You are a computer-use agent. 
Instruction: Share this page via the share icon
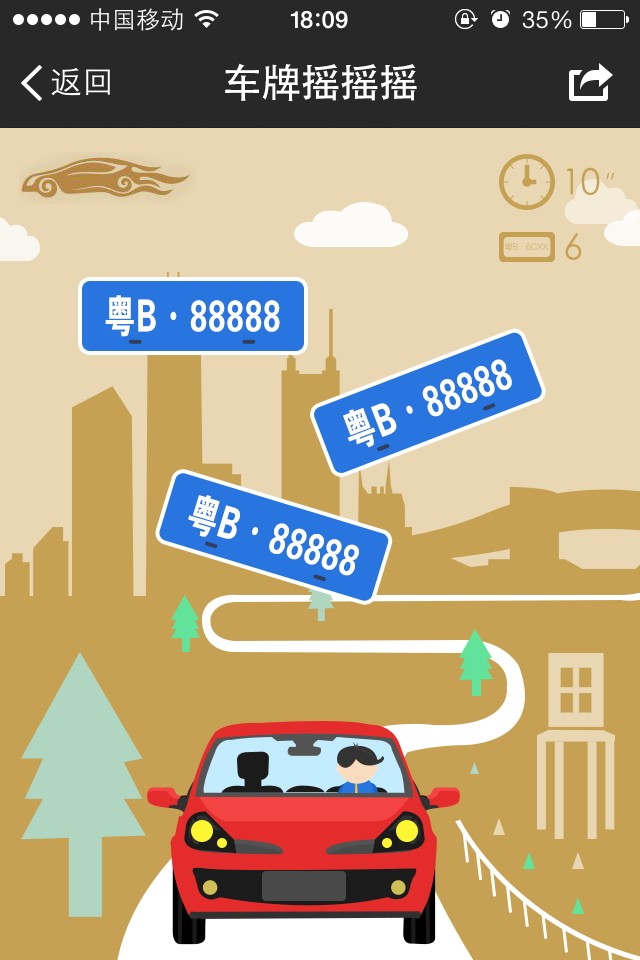590,83
